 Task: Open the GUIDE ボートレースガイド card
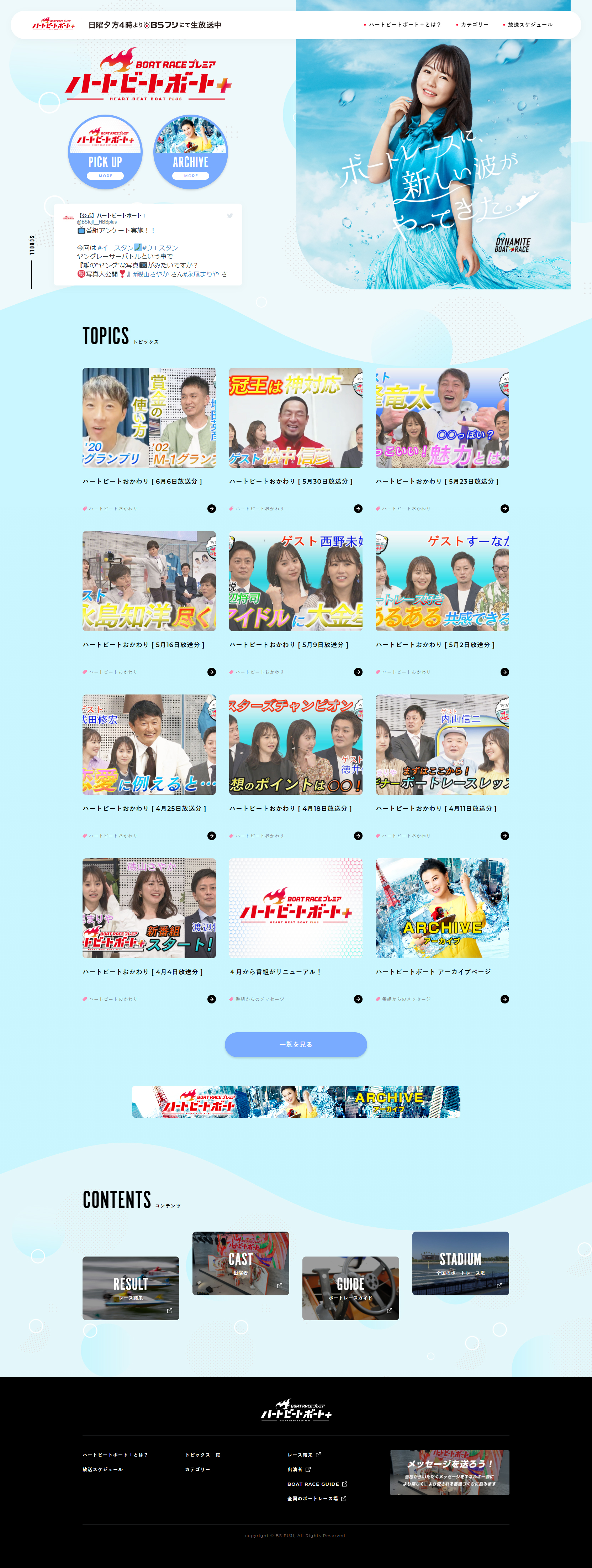[350, 1288]
